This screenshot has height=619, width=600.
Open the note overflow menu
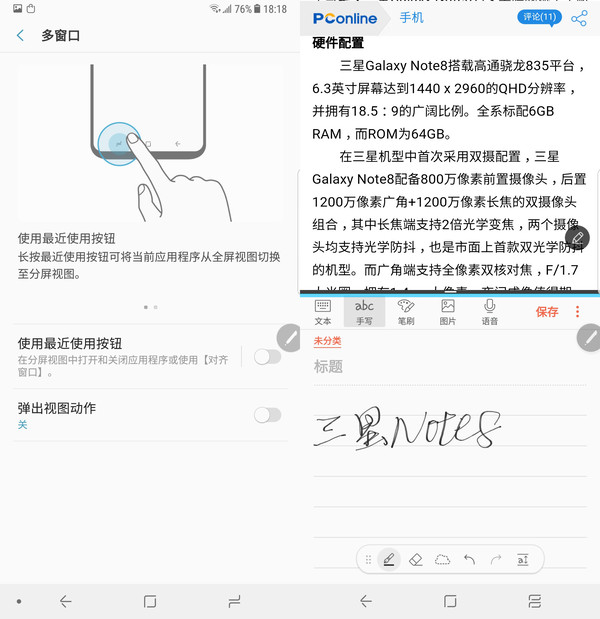tap(577, 312)
